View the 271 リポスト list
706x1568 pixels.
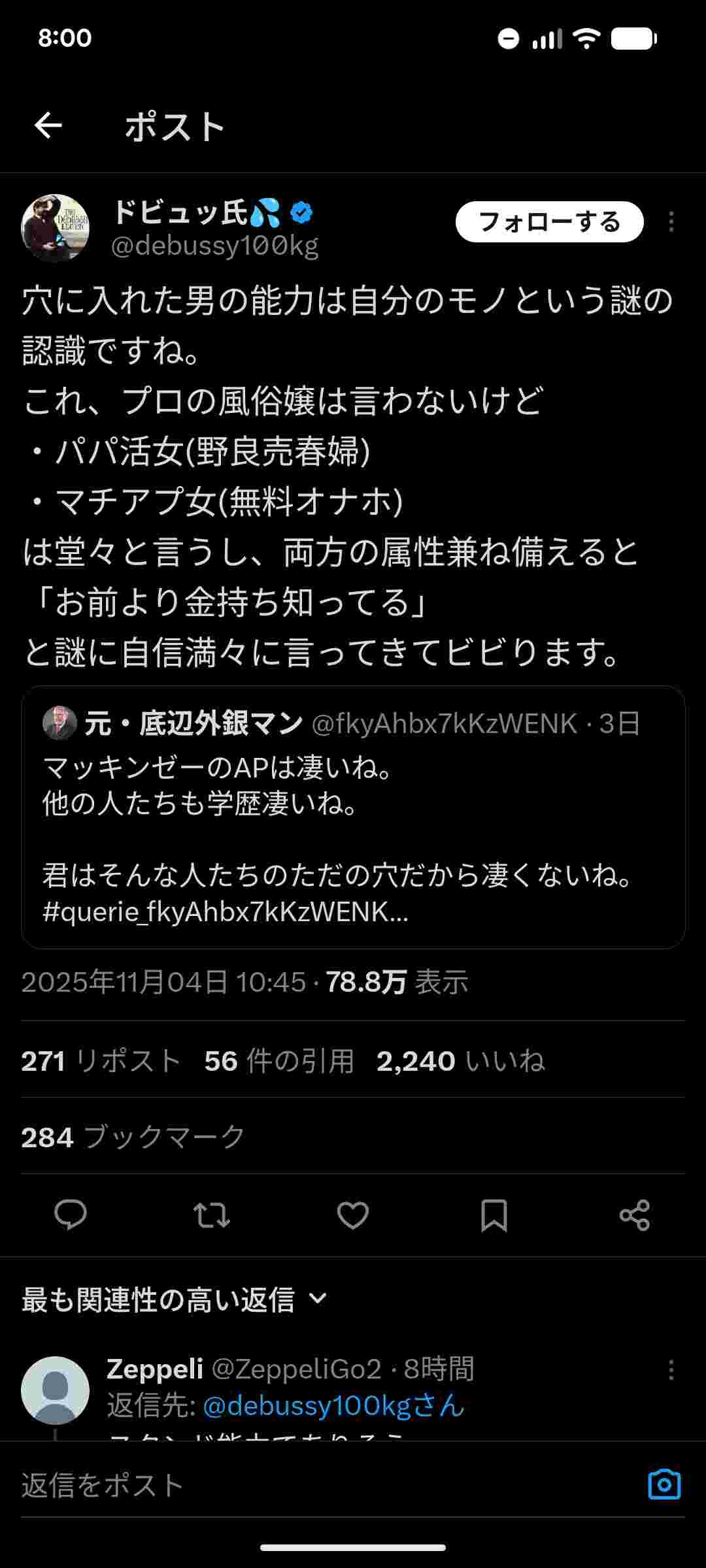coord(101,1061)
